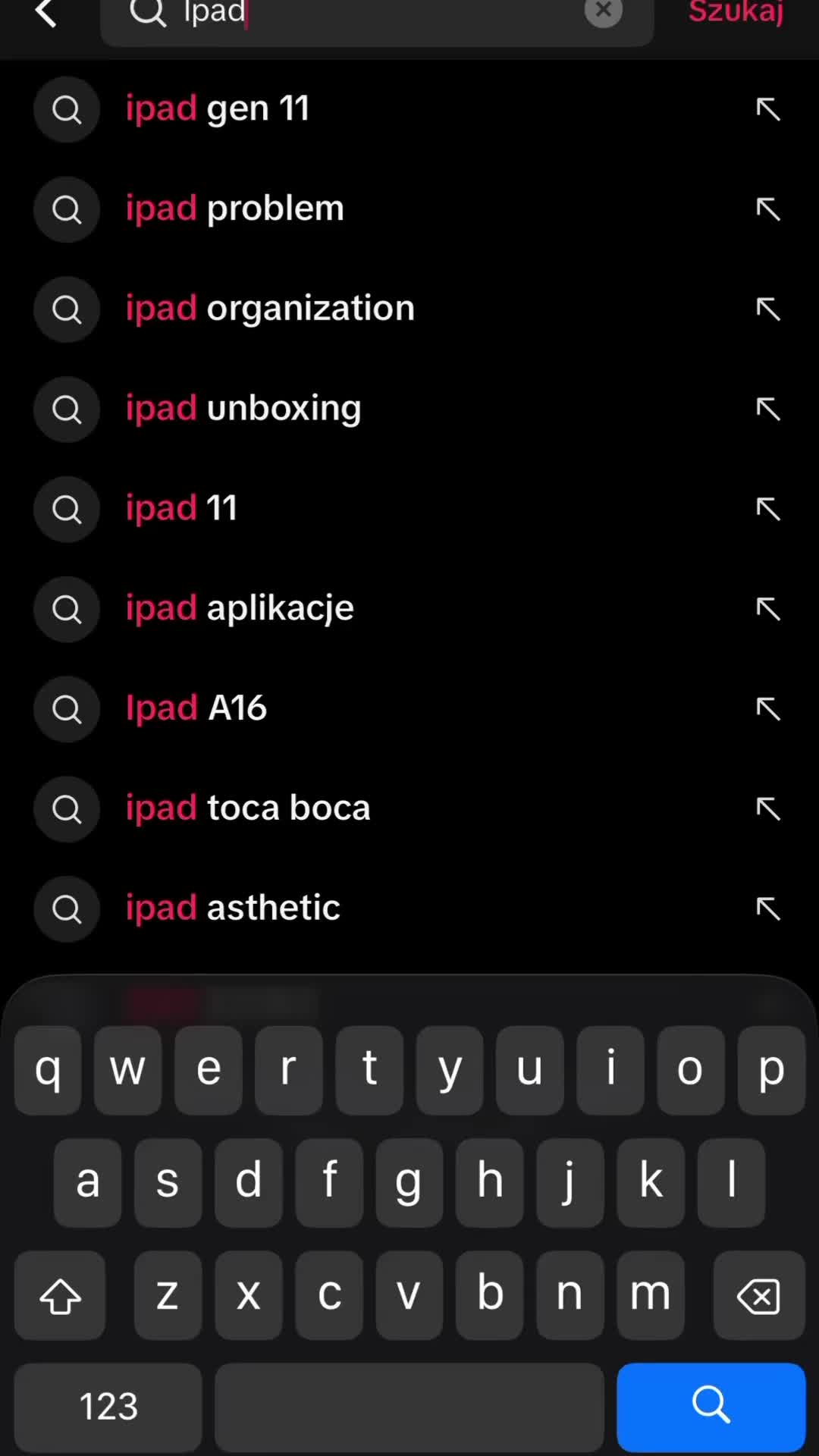819x1456 pixels.
Task: Fill query using arrow beside ipad toca boca
Action: [768, 809]
